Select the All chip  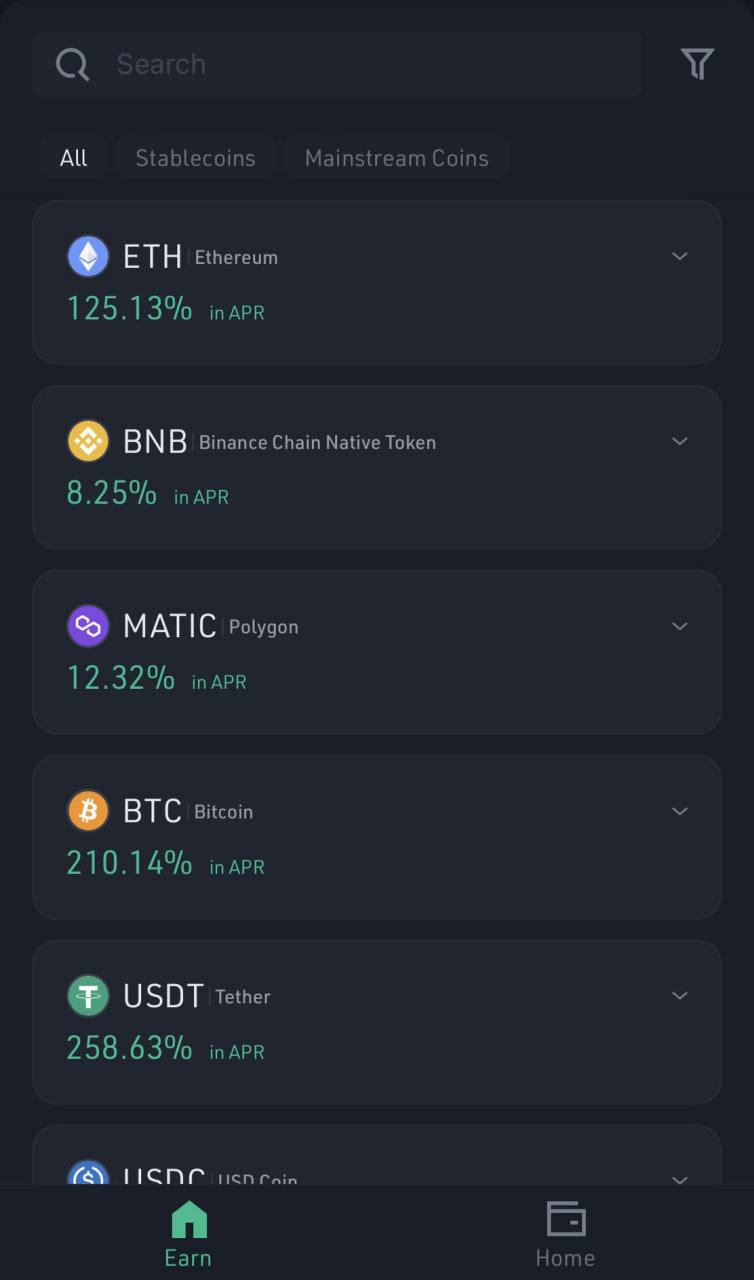click(73, 158)
